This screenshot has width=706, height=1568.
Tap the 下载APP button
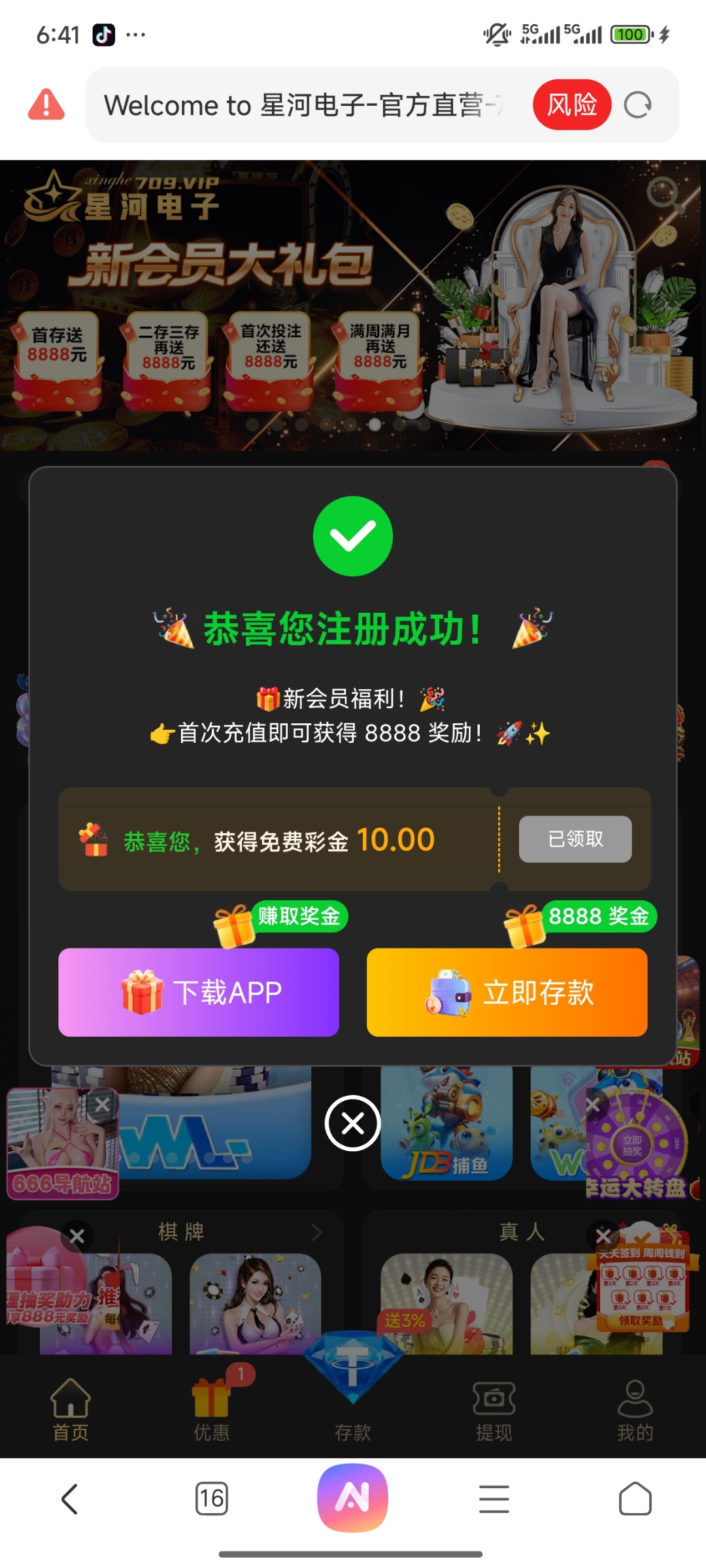coord(199,992)
